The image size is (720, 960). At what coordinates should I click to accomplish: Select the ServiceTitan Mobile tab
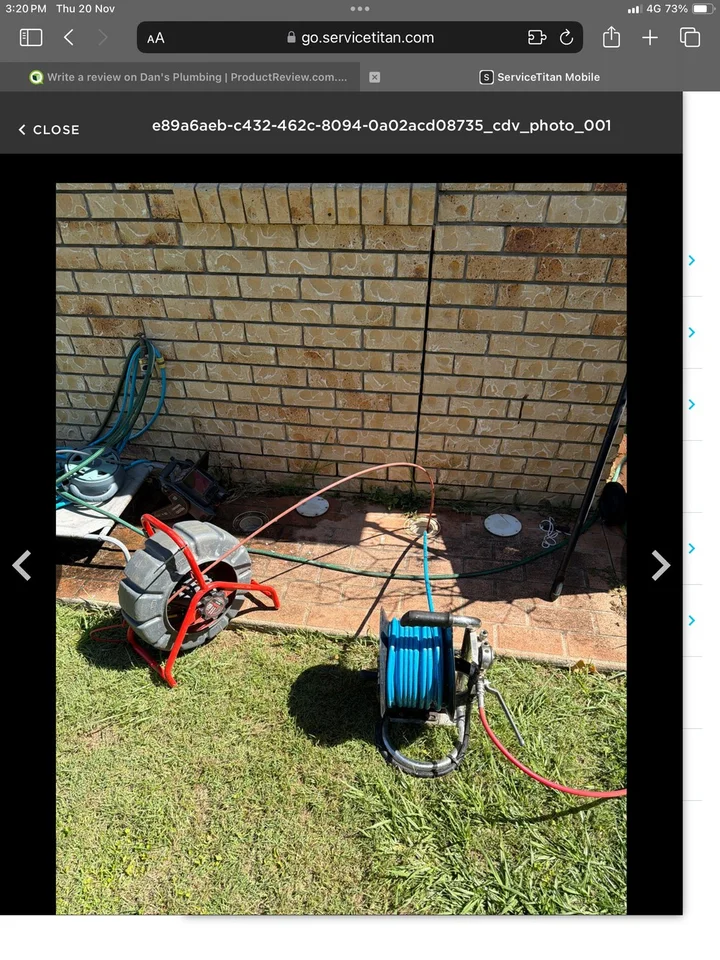point(540,77)
